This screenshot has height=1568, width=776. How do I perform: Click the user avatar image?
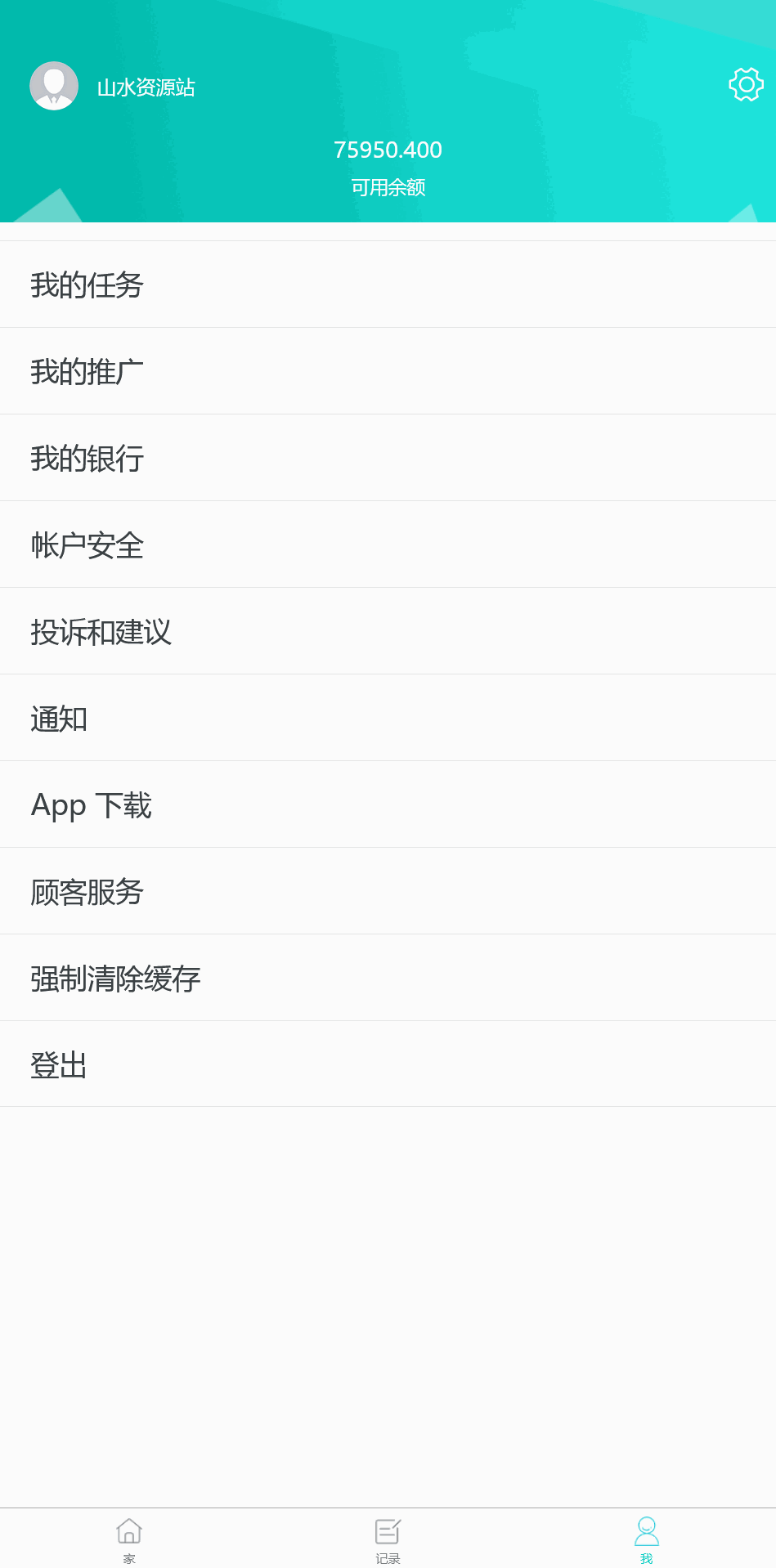click(x=53, y=85)
